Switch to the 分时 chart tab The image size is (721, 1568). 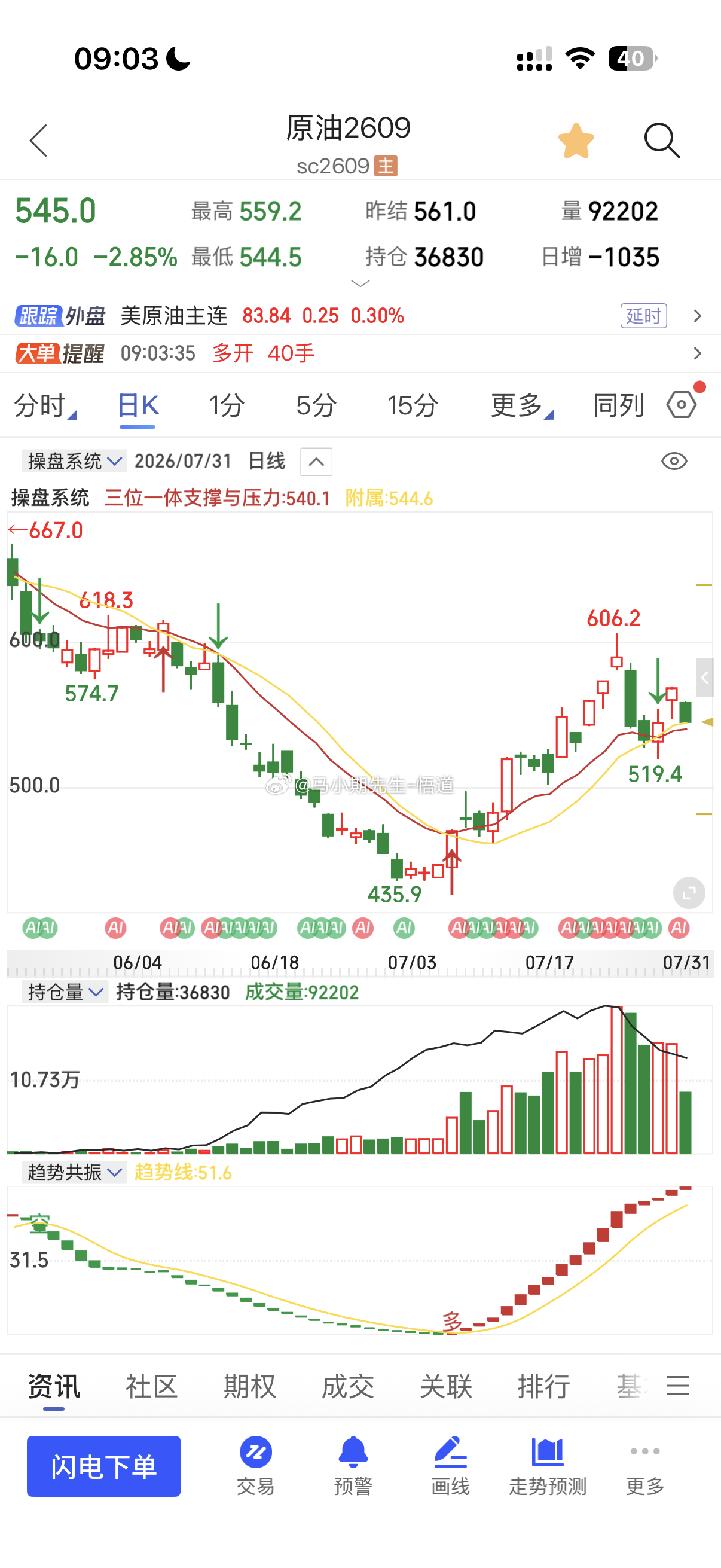pos(45,406)
